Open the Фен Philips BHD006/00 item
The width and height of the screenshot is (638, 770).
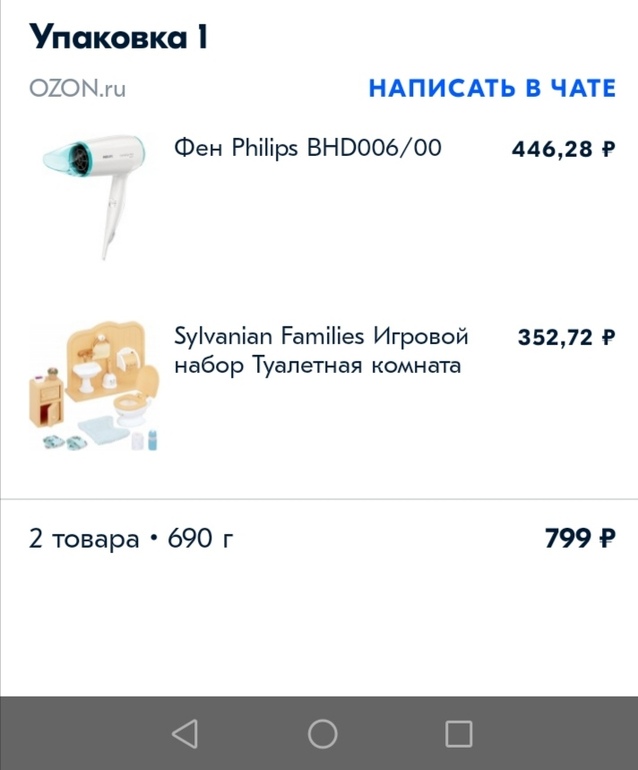pyautogui.click(x=307, y=149)
